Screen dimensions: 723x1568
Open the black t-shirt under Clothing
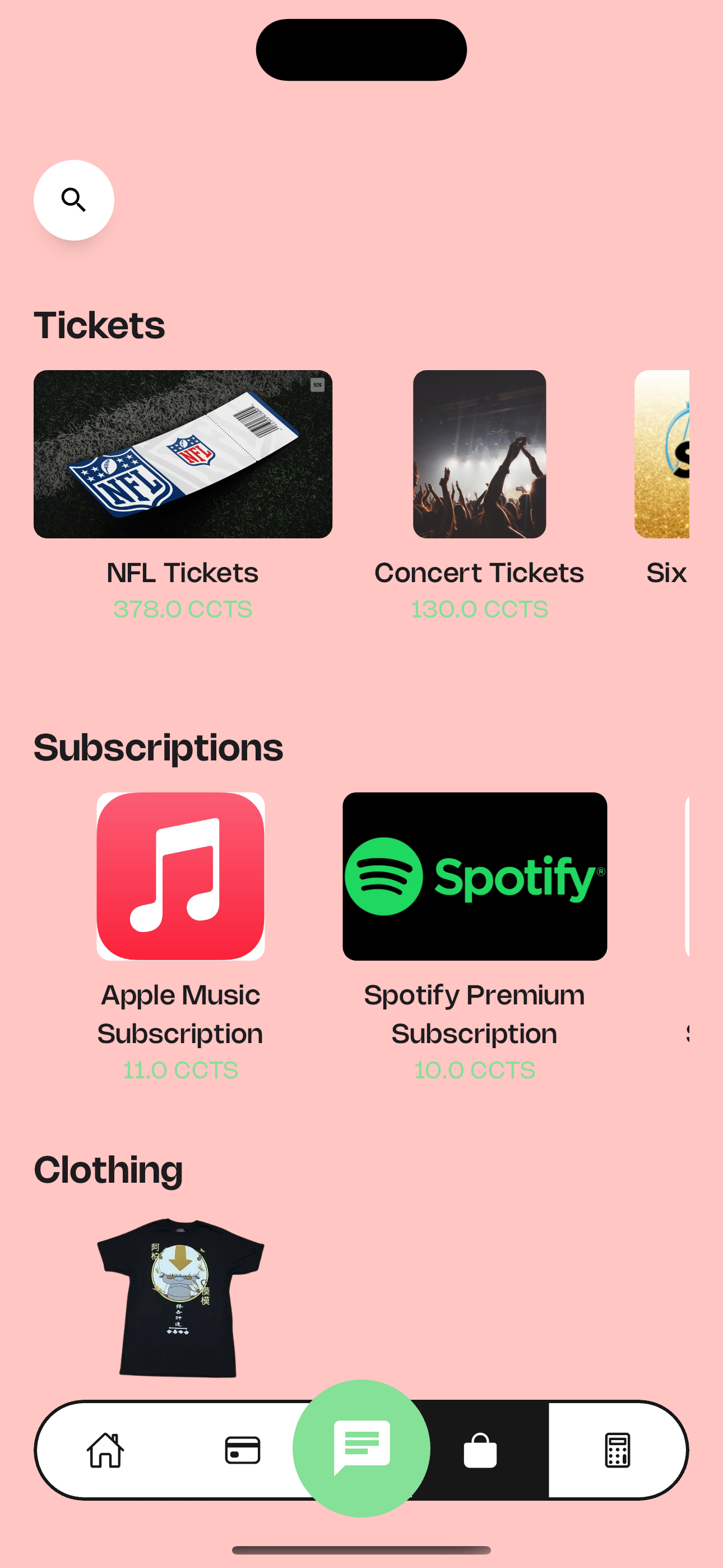click(180, 1297)
